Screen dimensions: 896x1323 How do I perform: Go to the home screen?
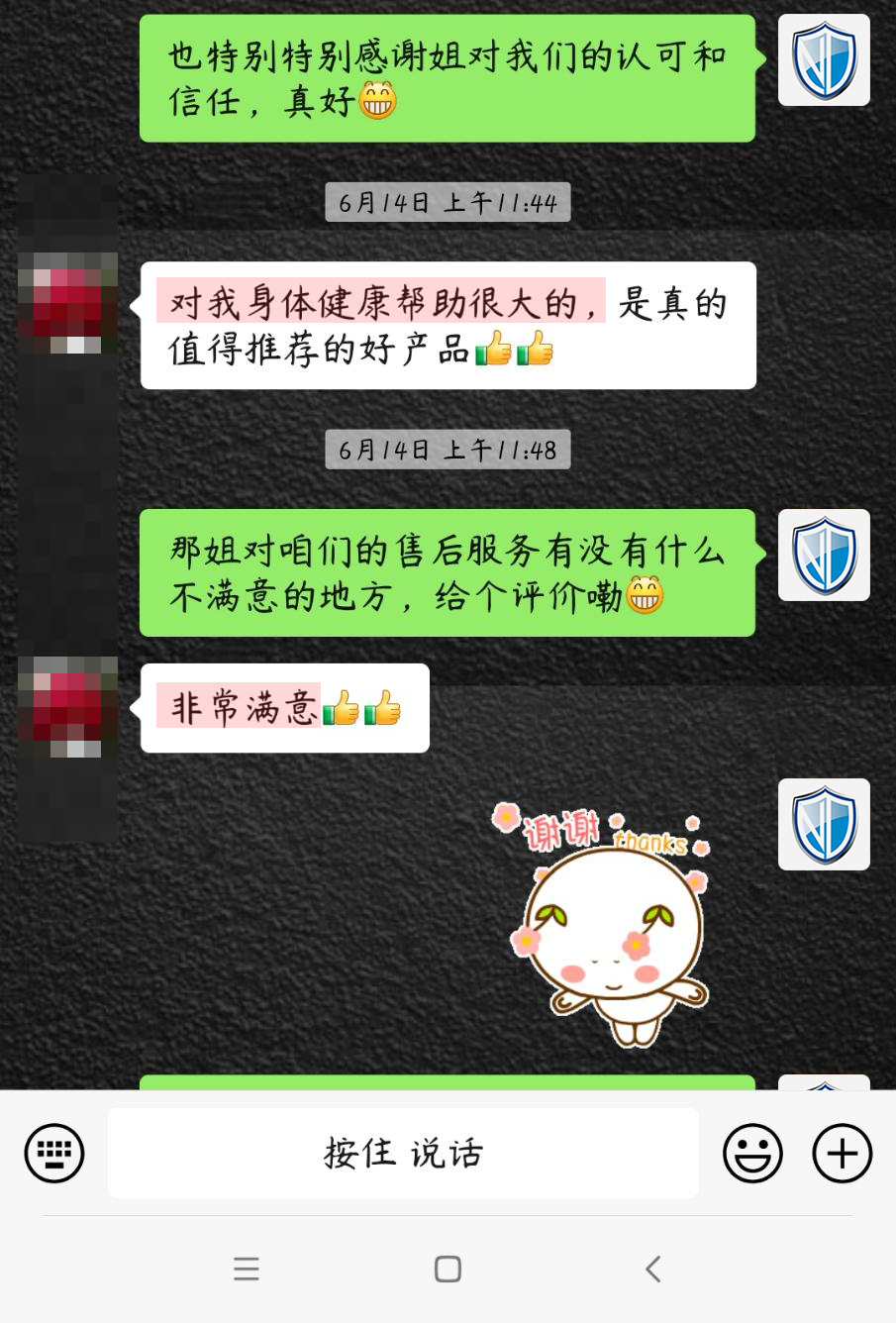pyautogui.click(x=448, y=1269)
